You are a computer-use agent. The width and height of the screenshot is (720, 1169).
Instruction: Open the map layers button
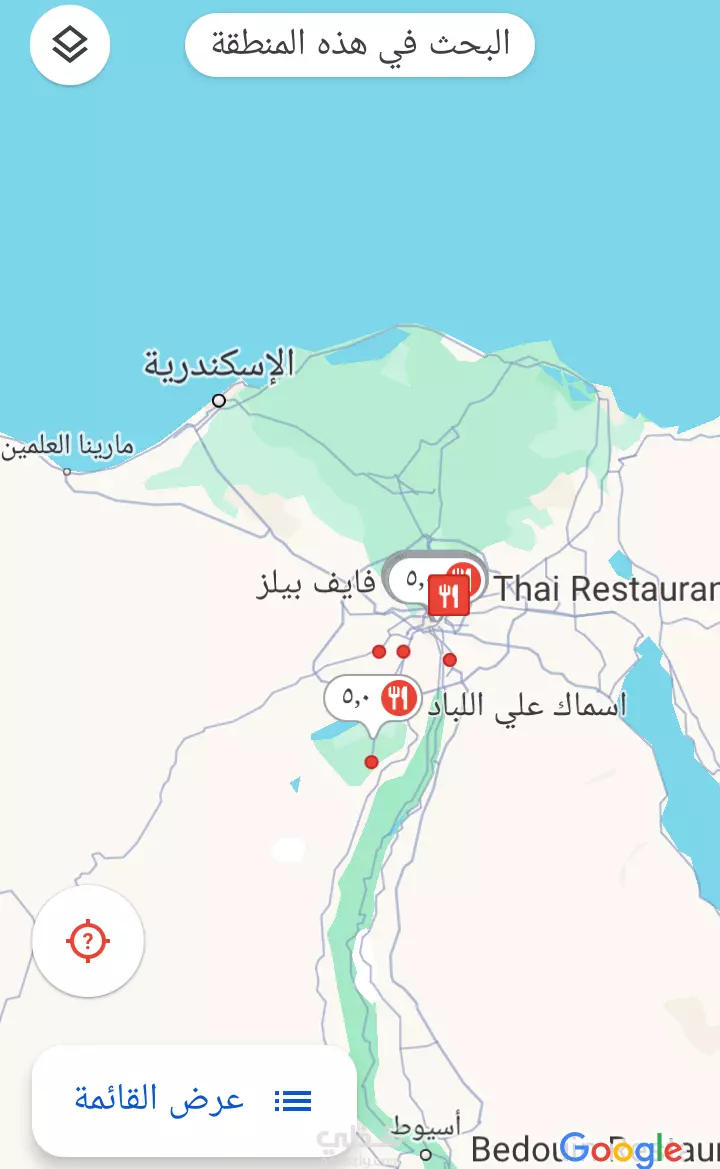pyautogui.click(x=70, y=45)
